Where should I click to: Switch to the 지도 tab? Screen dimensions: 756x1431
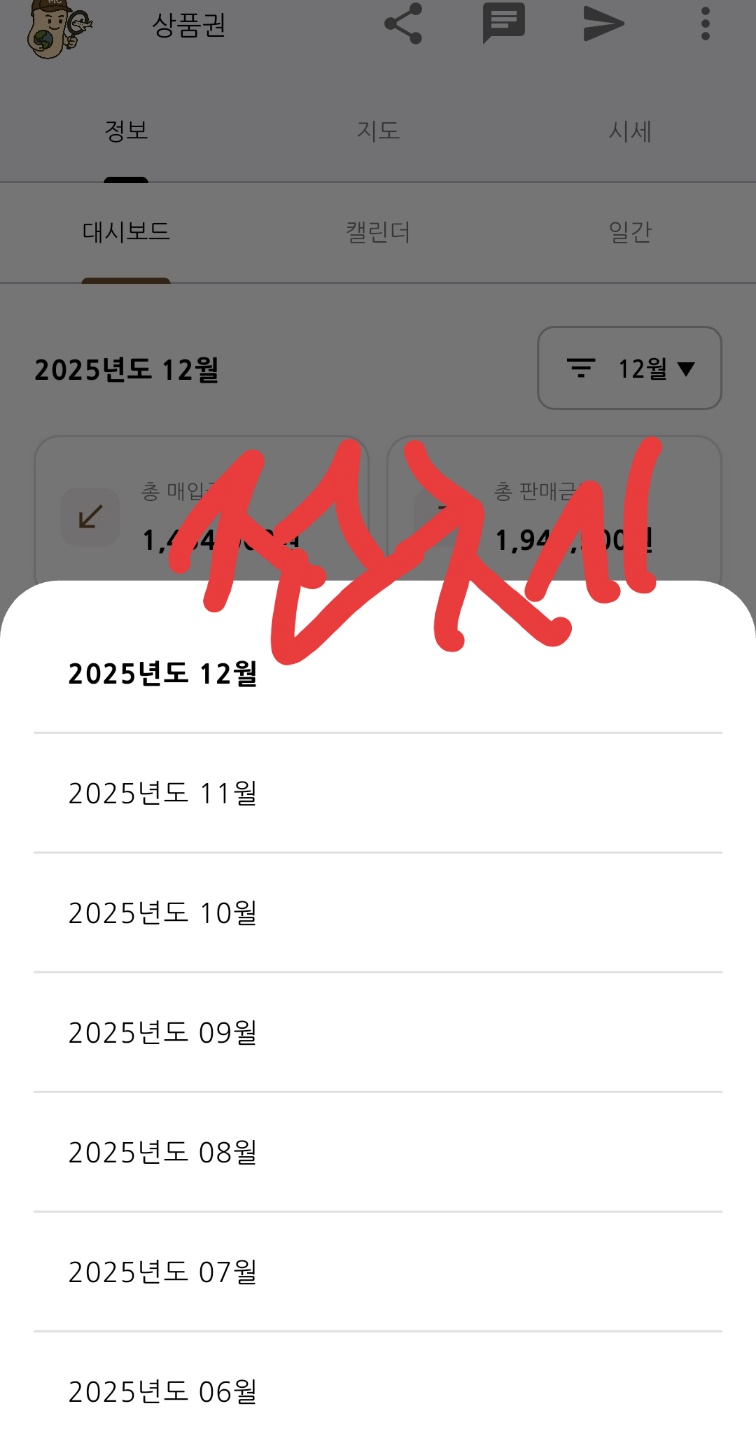click(378, 132)
